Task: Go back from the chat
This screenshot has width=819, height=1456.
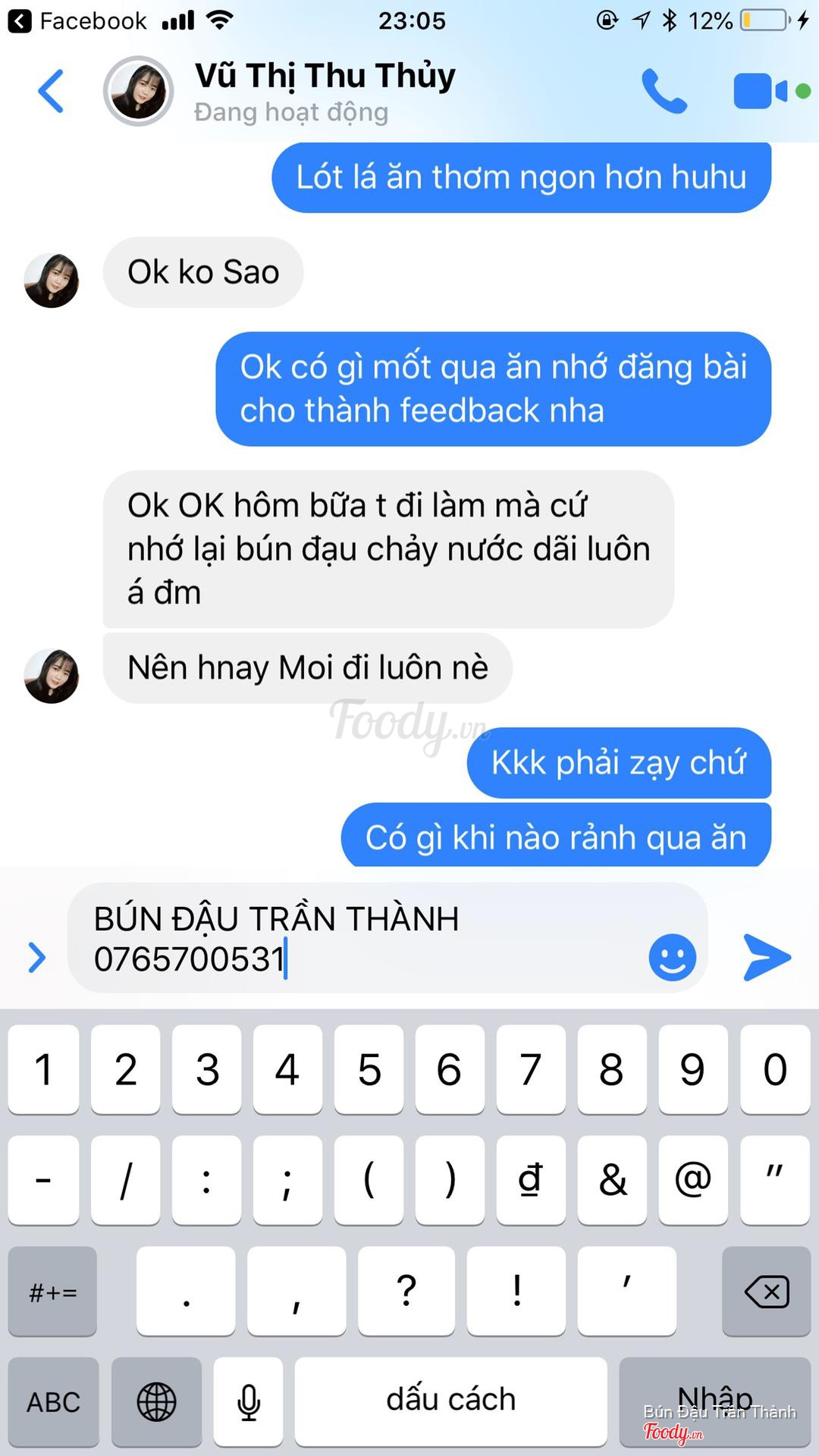Action: click(x=51, y=91)
